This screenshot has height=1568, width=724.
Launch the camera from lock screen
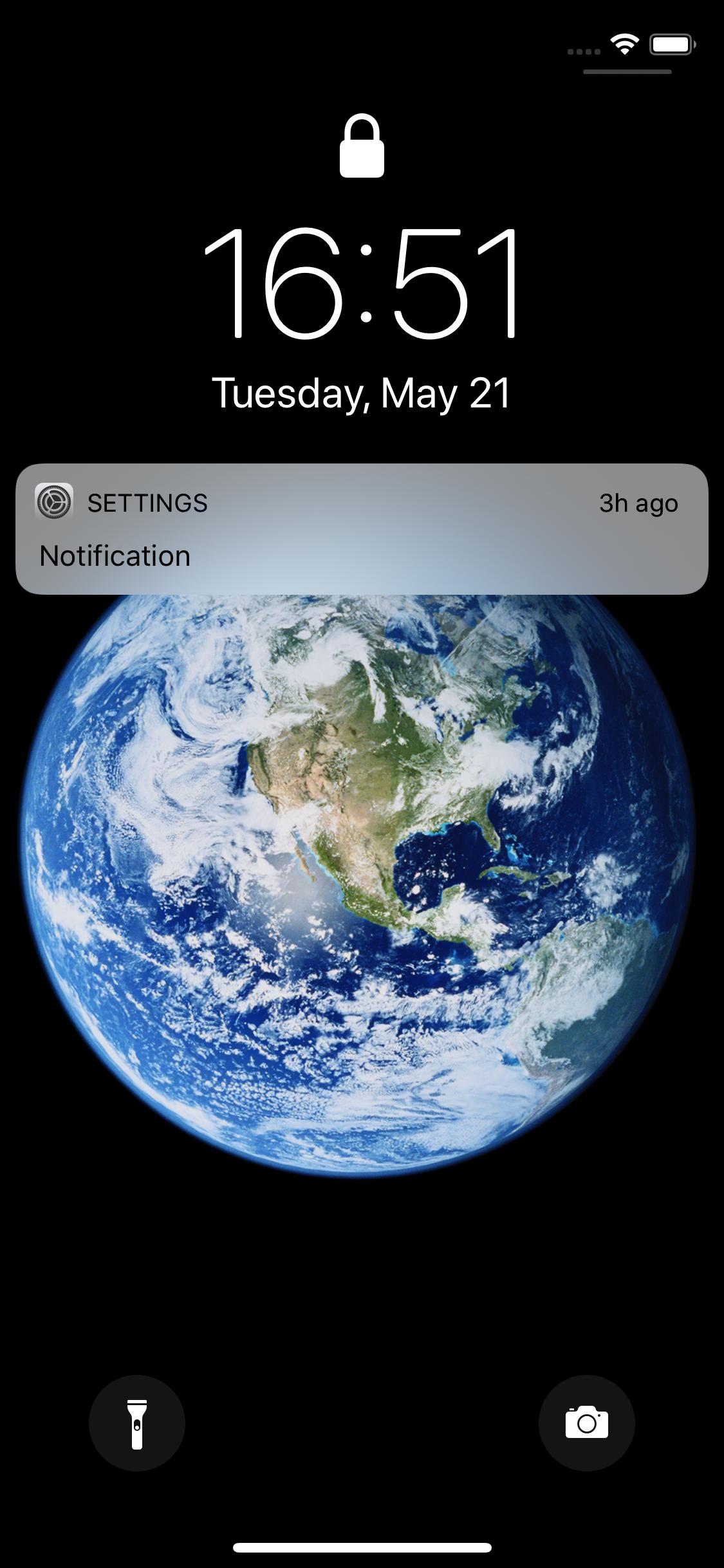586,1423
